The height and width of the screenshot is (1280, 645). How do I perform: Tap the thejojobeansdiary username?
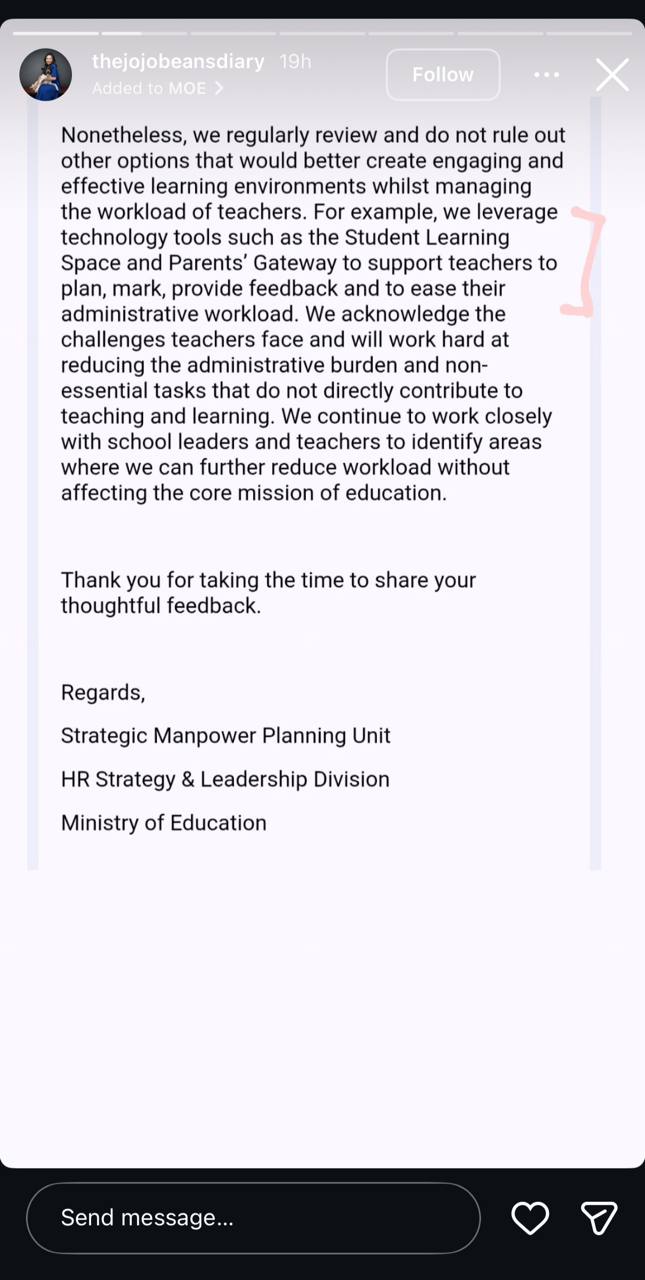(x=178, y=62)
